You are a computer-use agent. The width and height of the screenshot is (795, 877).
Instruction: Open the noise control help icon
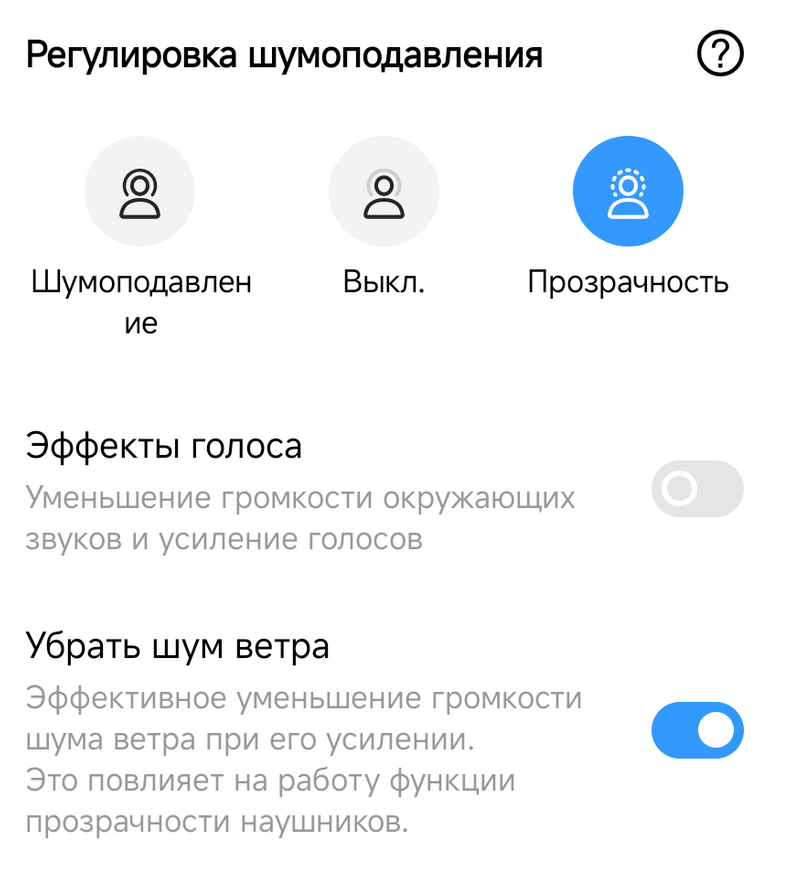tap(720, 56)
